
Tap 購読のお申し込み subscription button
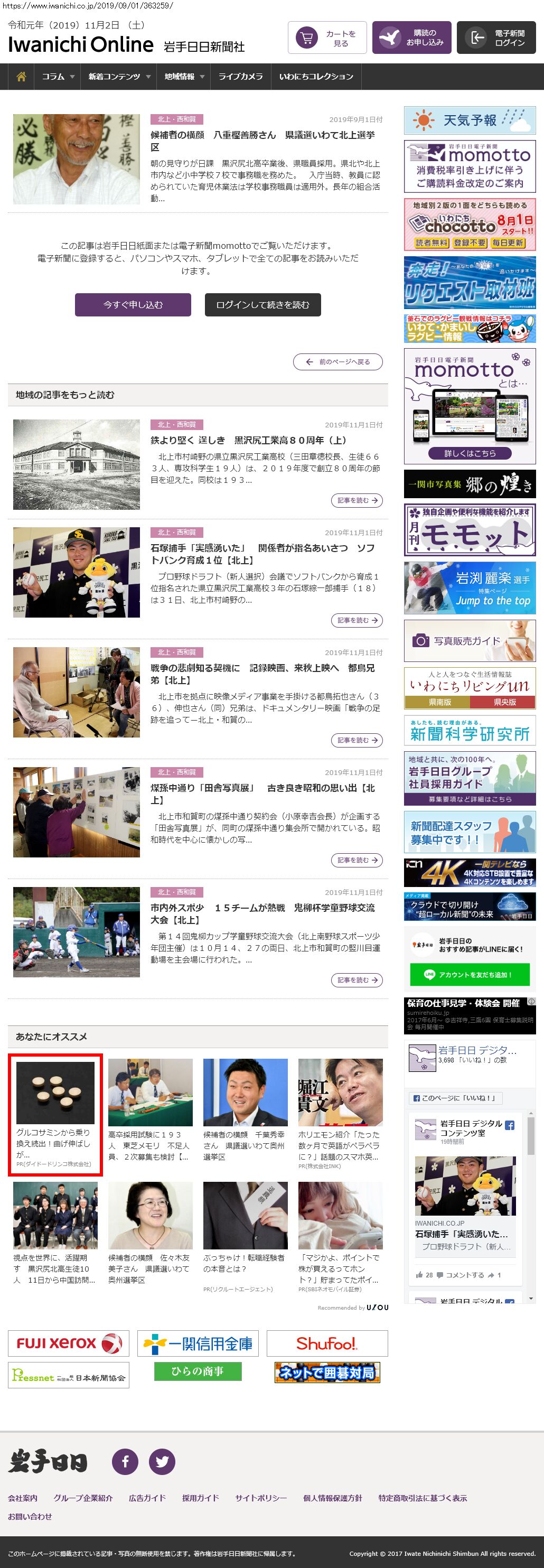(x=411, y=39)
